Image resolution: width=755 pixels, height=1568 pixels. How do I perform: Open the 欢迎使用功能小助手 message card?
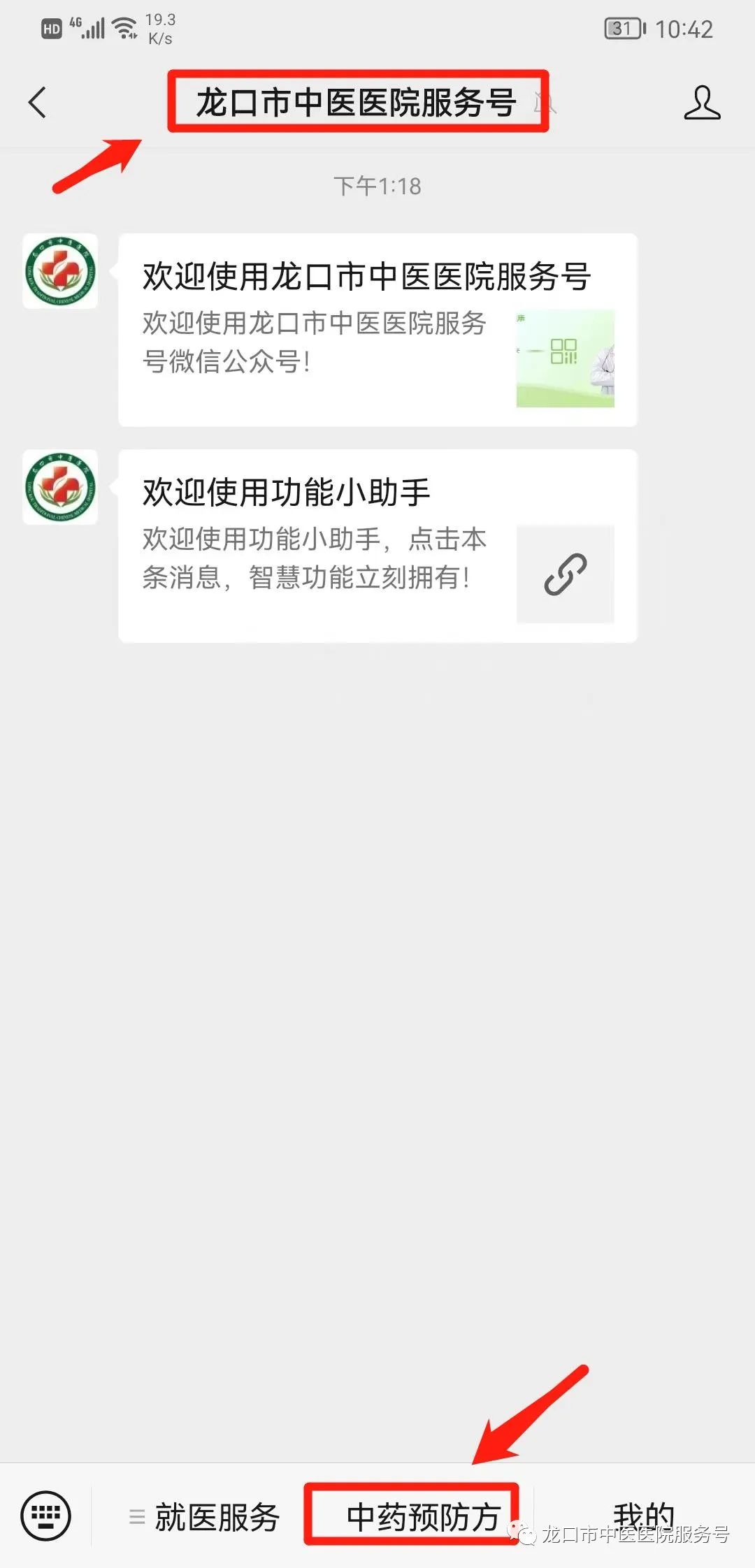pyautogui.click(x=377, y=546)
